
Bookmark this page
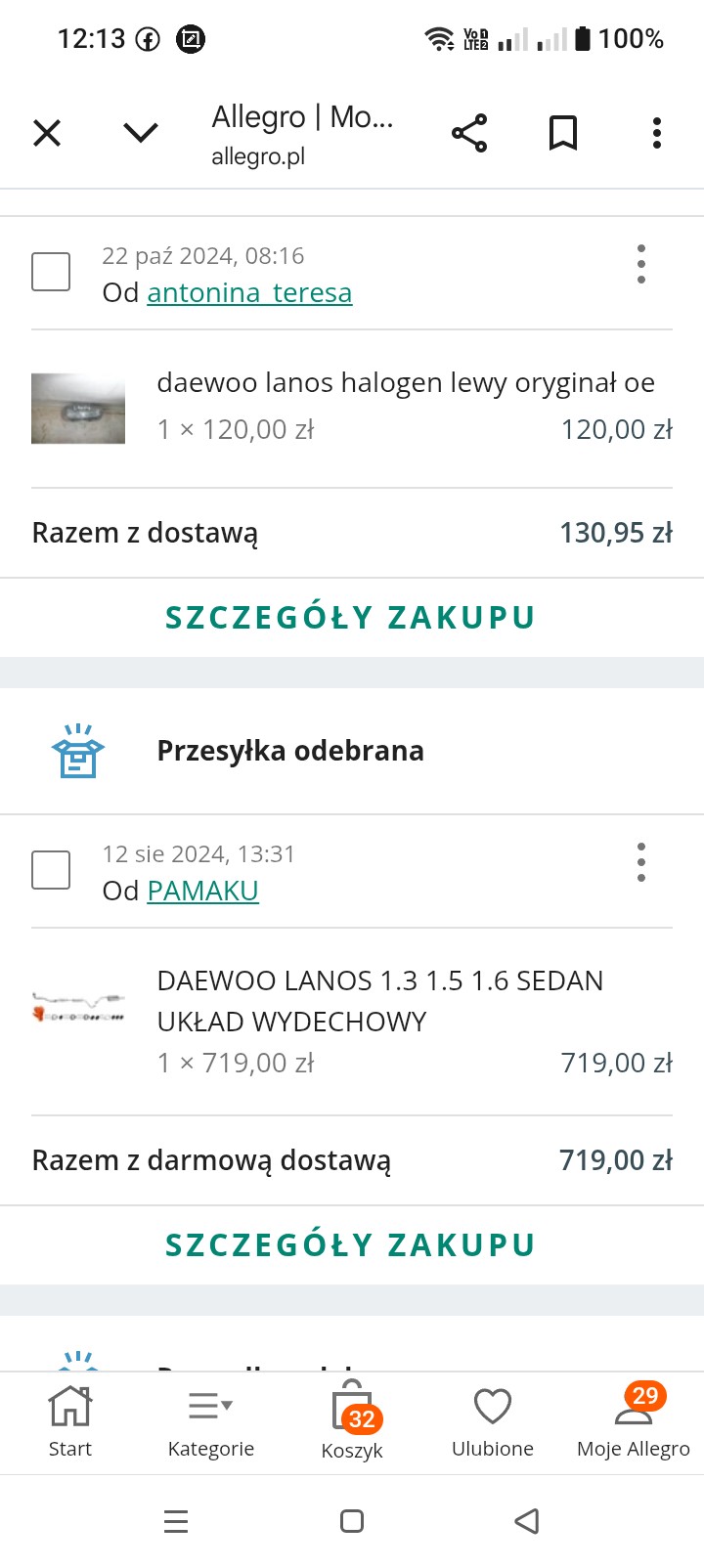[x=562, y=133]
